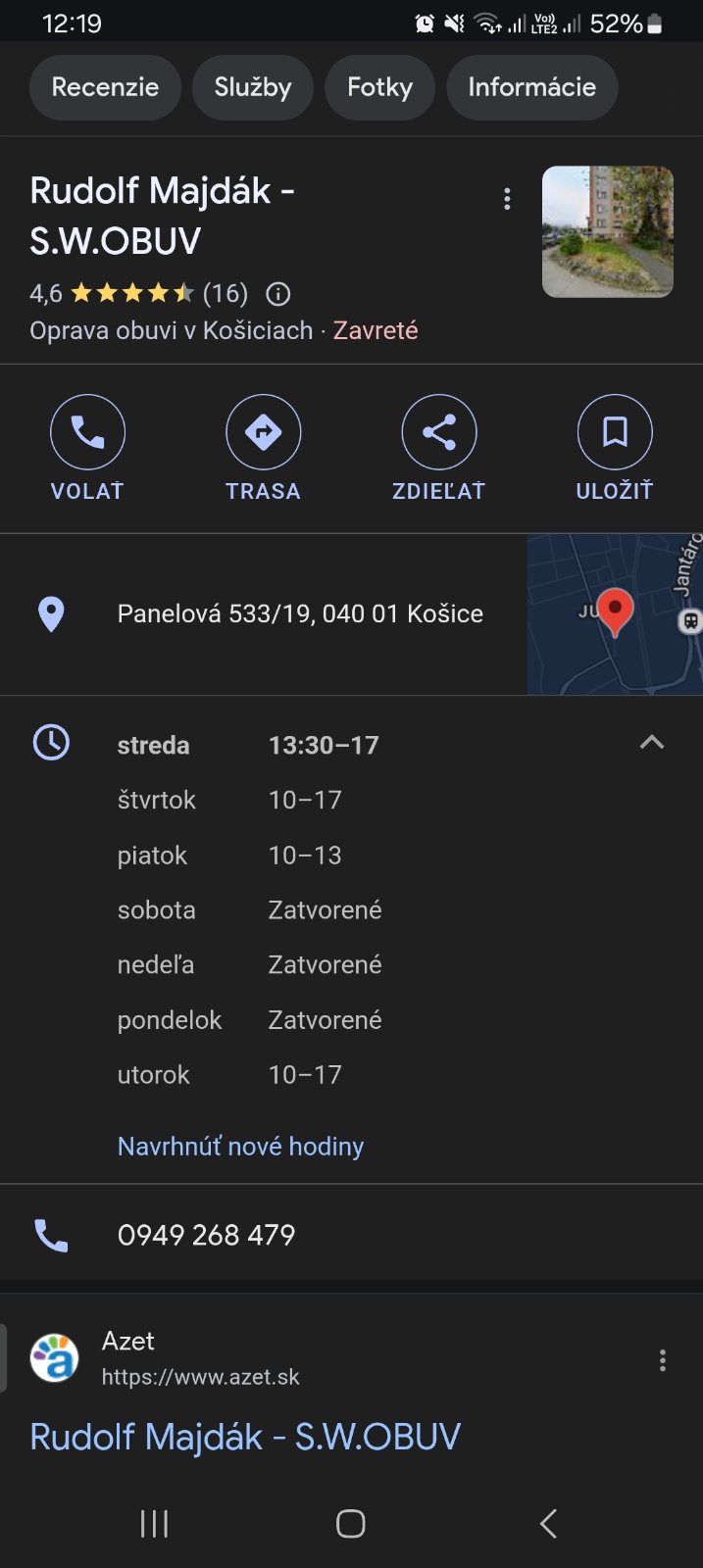Dial the phone number 0949 268 479

206,1235
